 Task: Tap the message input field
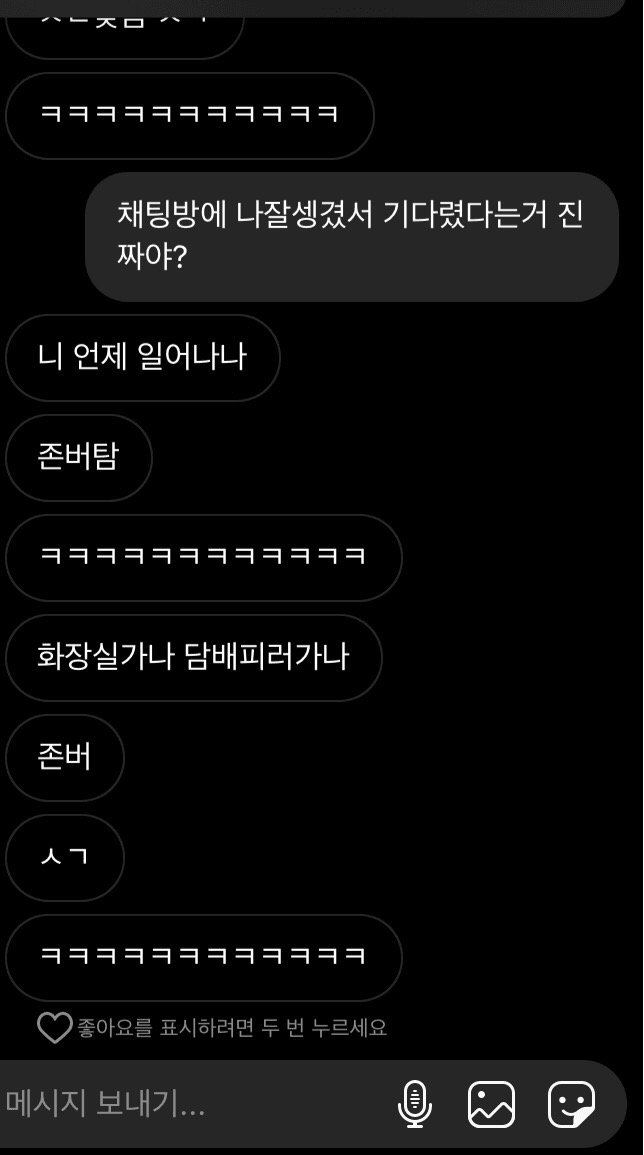point(180,1104)
